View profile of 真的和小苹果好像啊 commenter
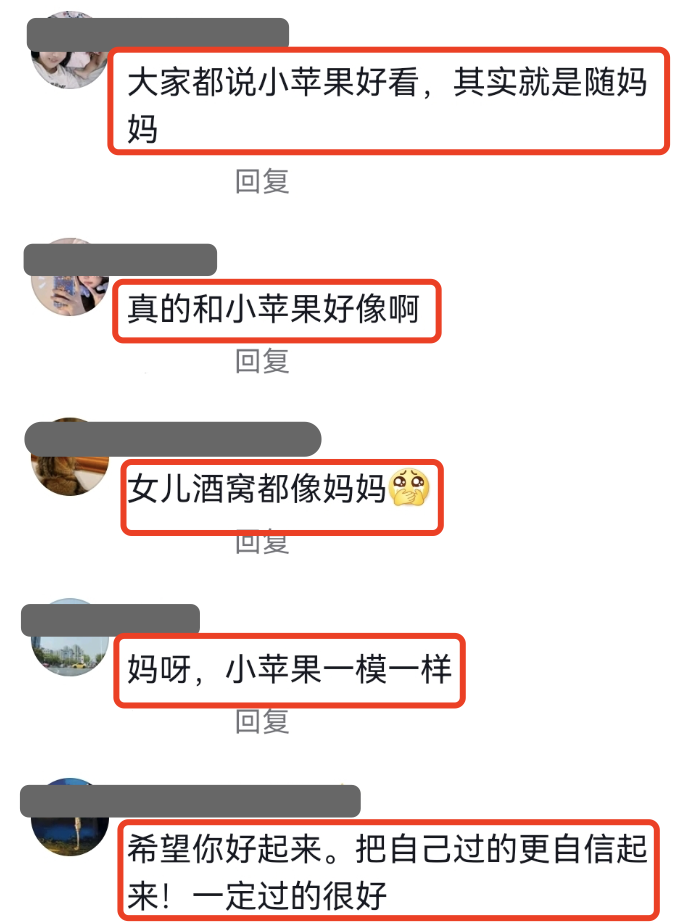700x922 pixels. [70, 280]
